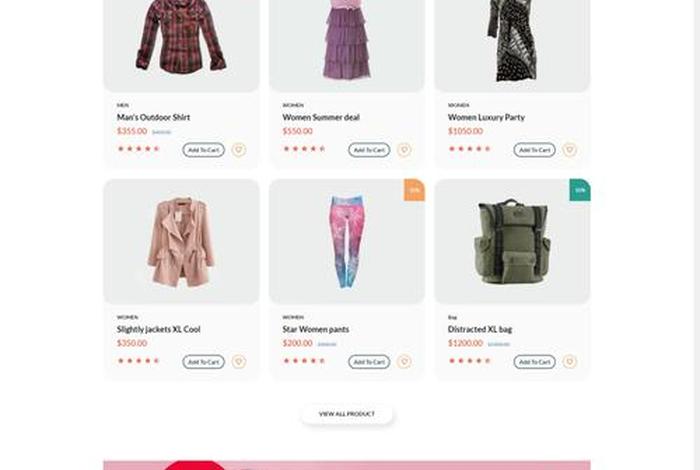This screenshot has height=470, width=700.
Task: Add Man's Outdoor Shirt to cart
Action: [x=203, y=150]
